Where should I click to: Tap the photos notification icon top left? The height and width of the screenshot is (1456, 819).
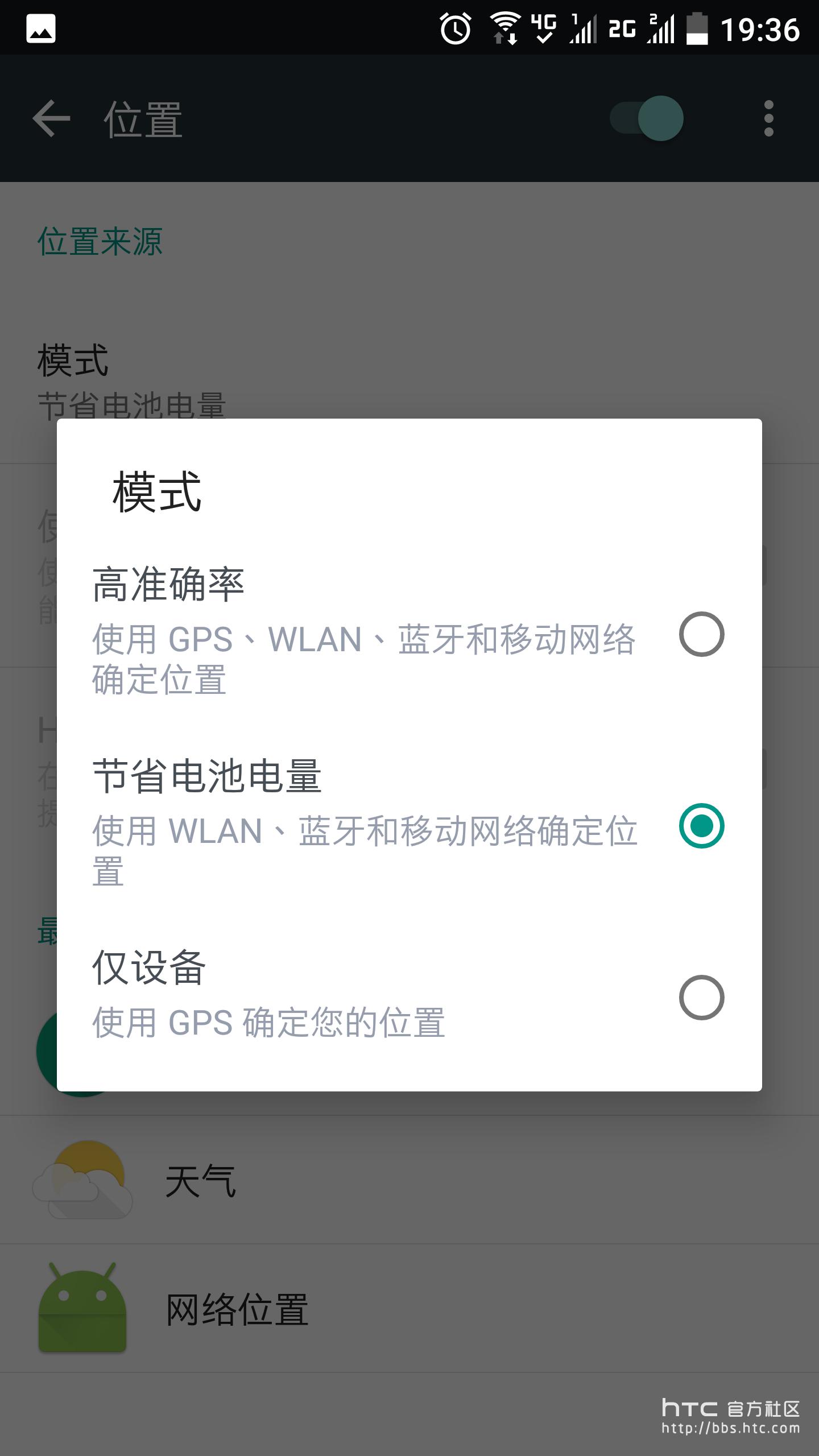(x=41, y=27)
